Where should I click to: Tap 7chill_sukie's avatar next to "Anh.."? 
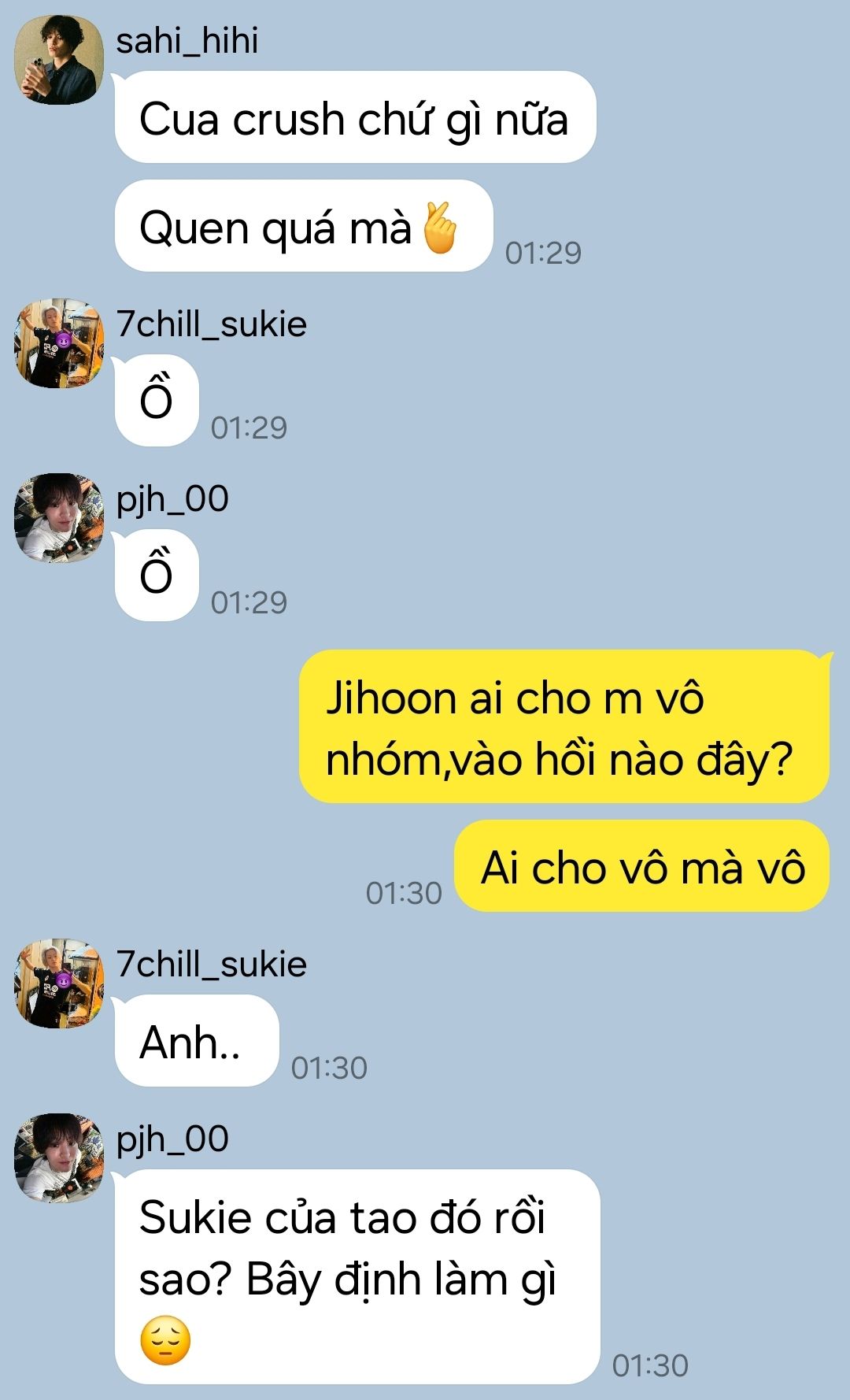(59, 983)
